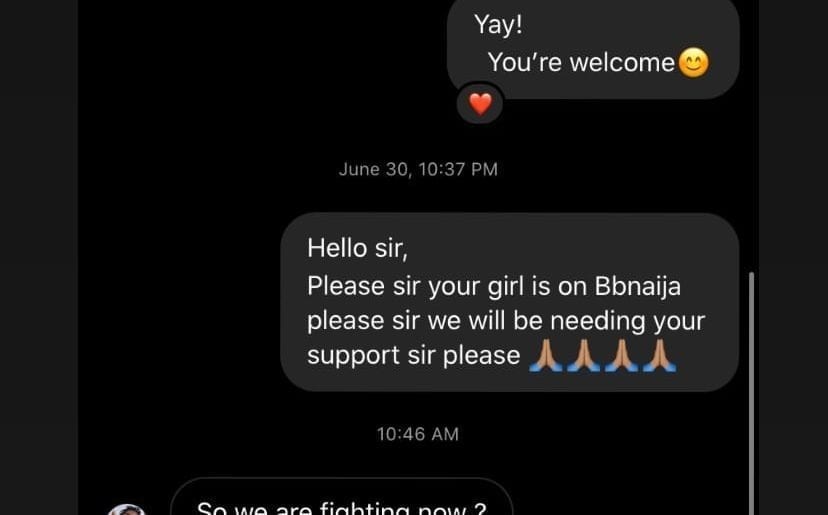This screenshot has width=828, height=515.
Task: Open the sender's profile picture avatar
Action: [127, 509]
